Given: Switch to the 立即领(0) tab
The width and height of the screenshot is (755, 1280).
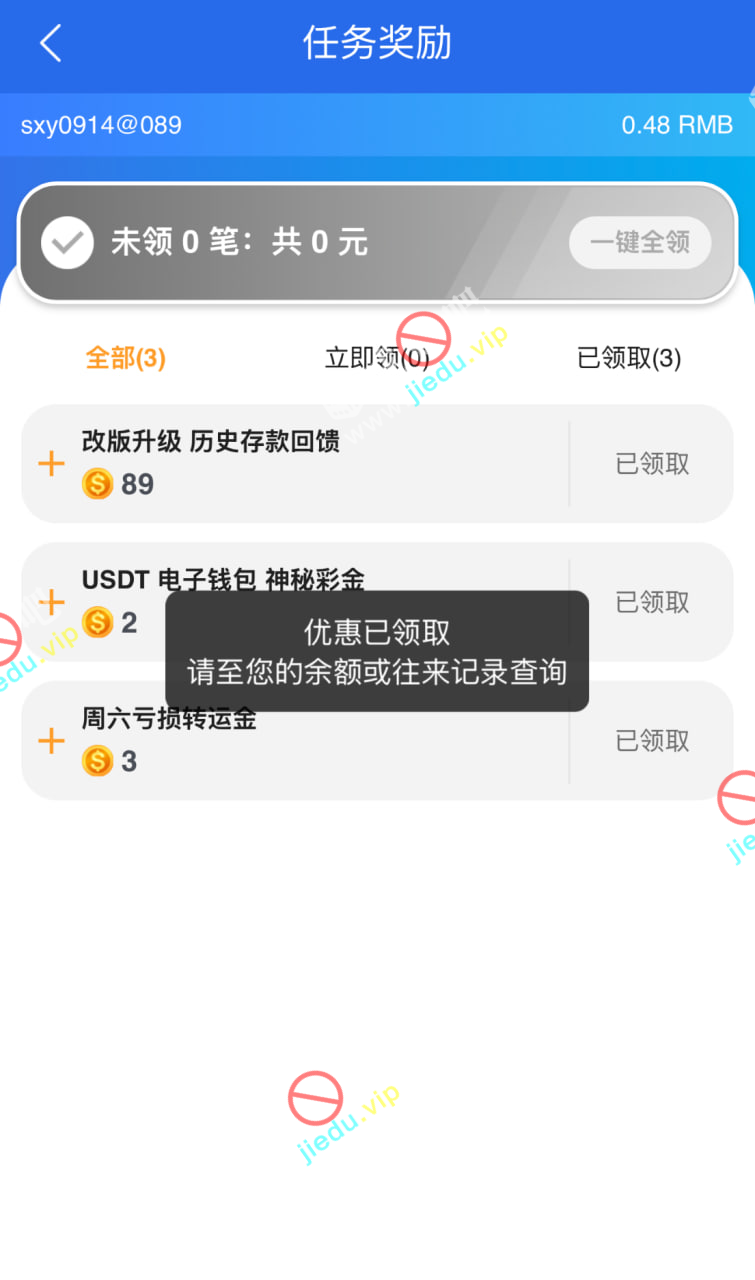Looking at the screenshot, I should point(376,358).
